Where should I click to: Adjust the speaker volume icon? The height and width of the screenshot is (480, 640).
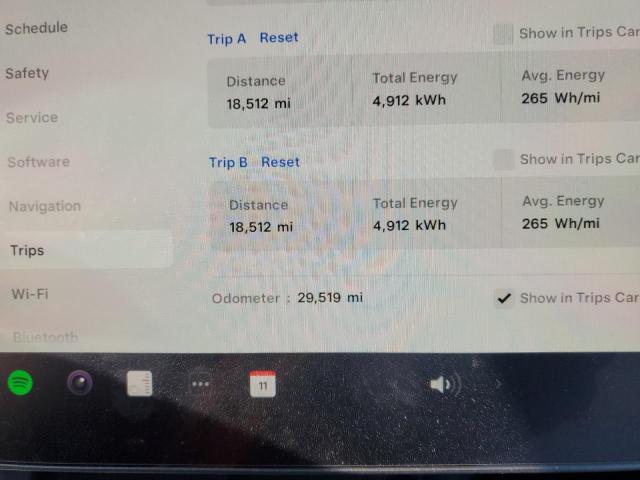[x=444, y=385]
